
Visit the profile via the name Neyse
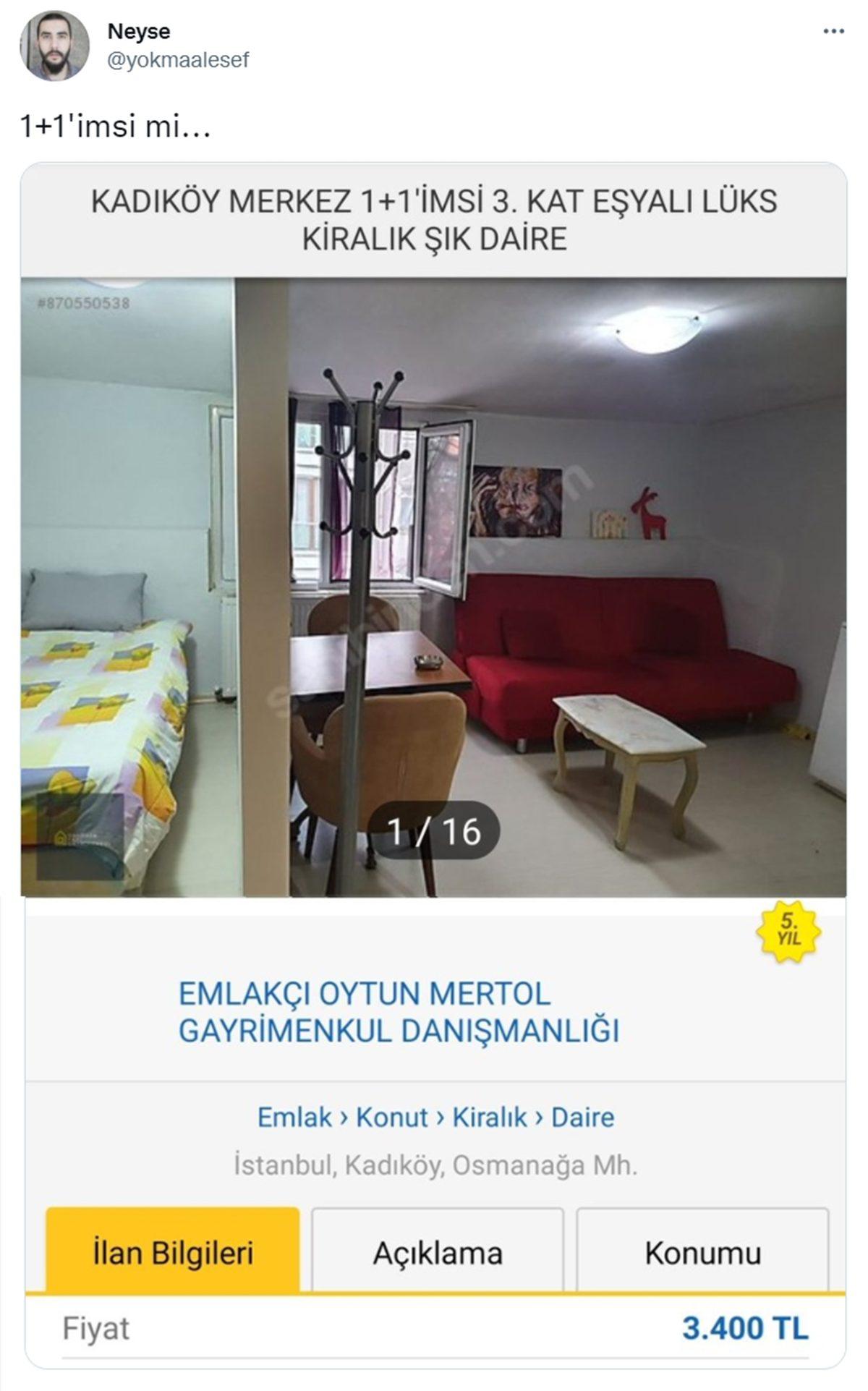pyautogui.click(x=139, y=32)
